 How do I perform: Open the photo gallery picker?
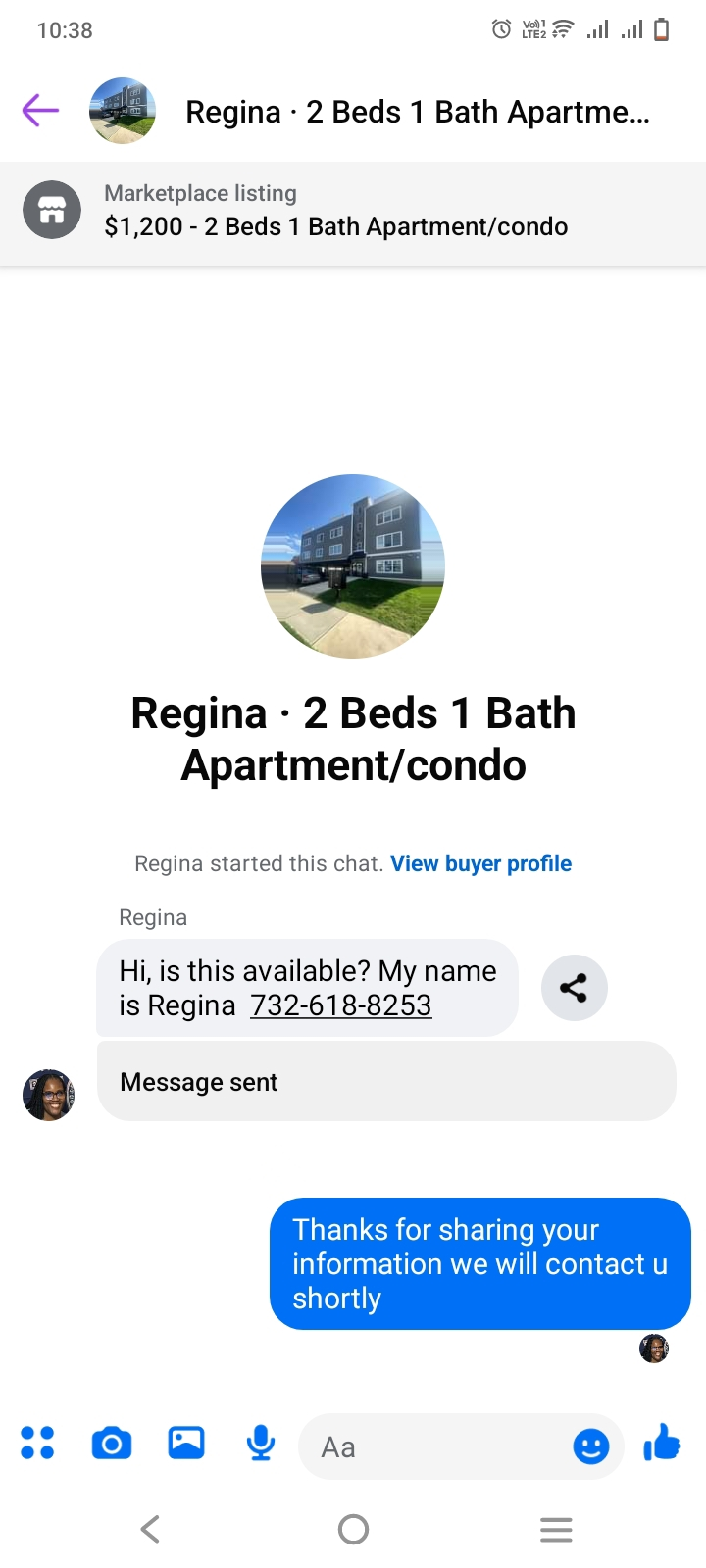point(186,1443)
